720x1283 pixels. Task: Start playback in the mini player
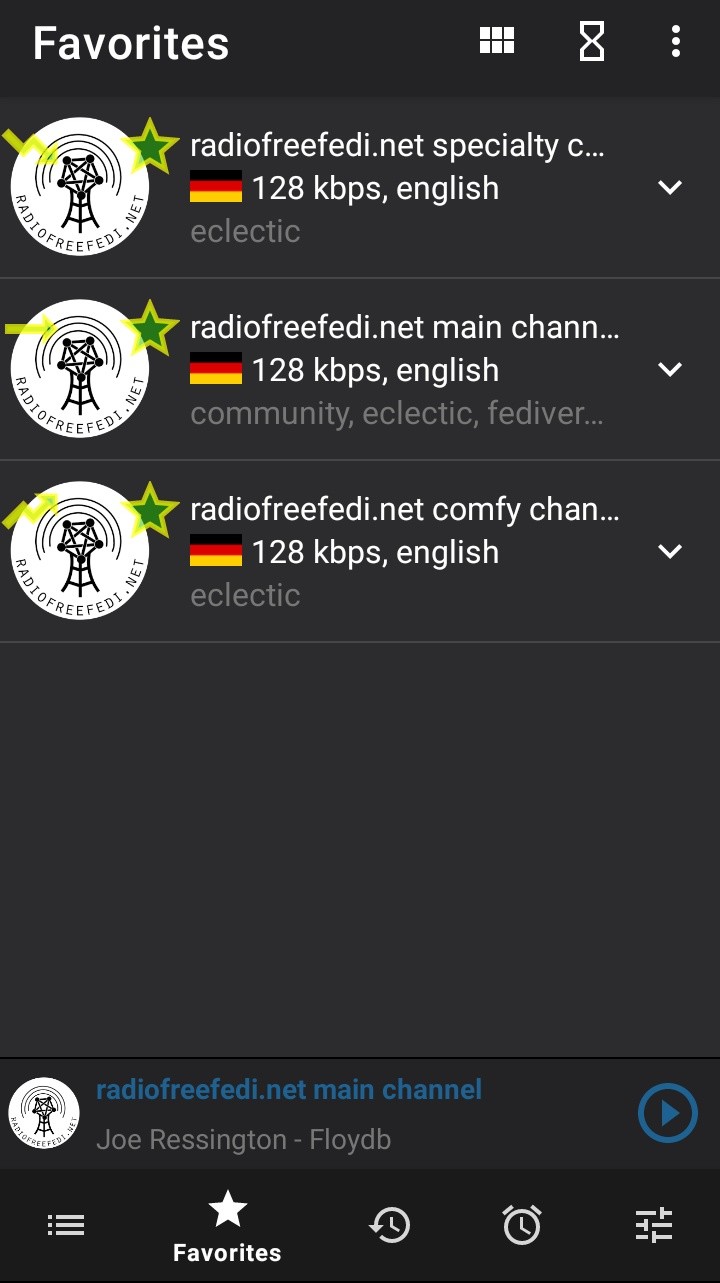click(x=667, y=1113)
